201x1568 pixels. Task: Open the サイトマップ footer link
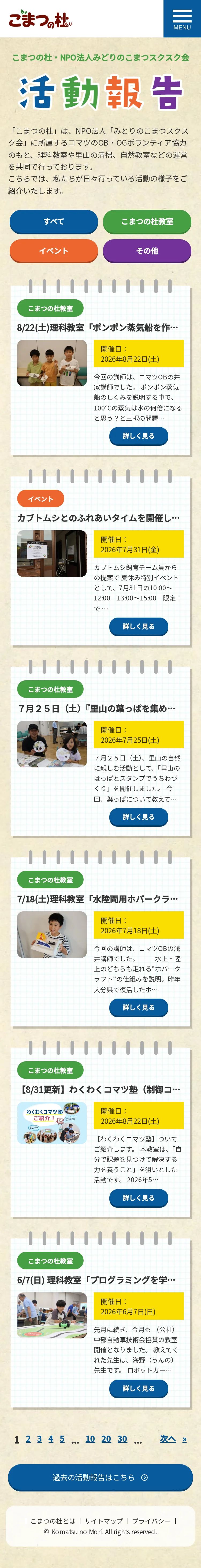[103, 1521]
